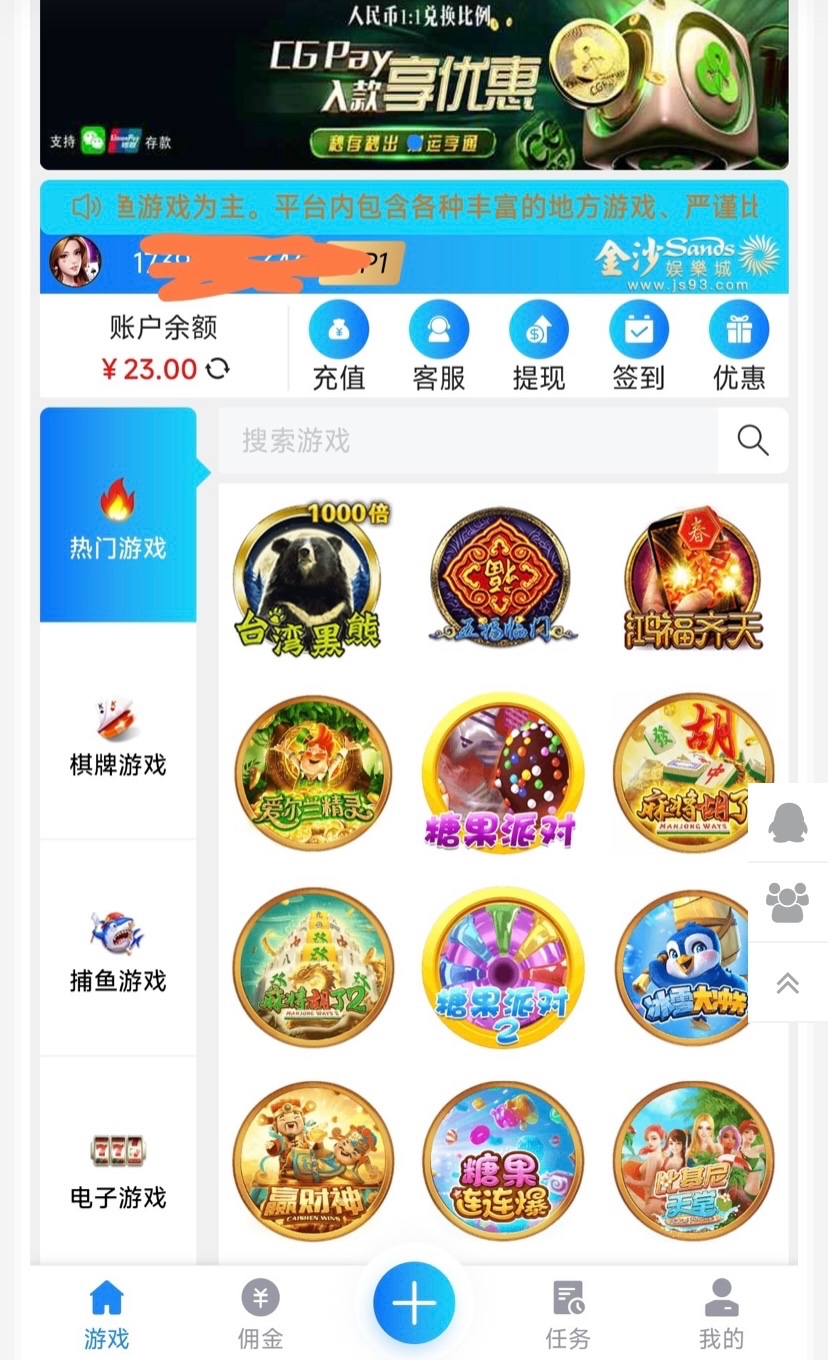Tap the 搜索游戏 search field
Screen dimensions: 828x1360
pyautogui.click(x=468, y=440)
